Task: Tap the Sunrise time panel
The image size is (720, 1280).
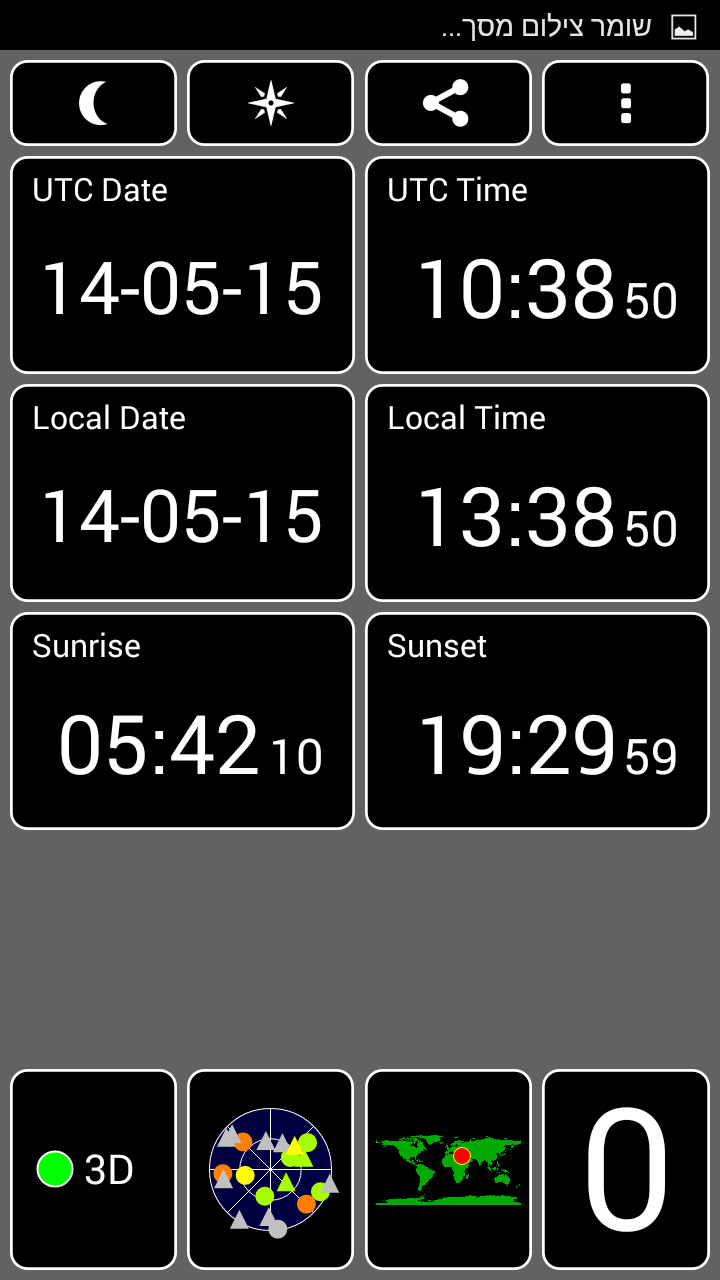Action: 182,719
